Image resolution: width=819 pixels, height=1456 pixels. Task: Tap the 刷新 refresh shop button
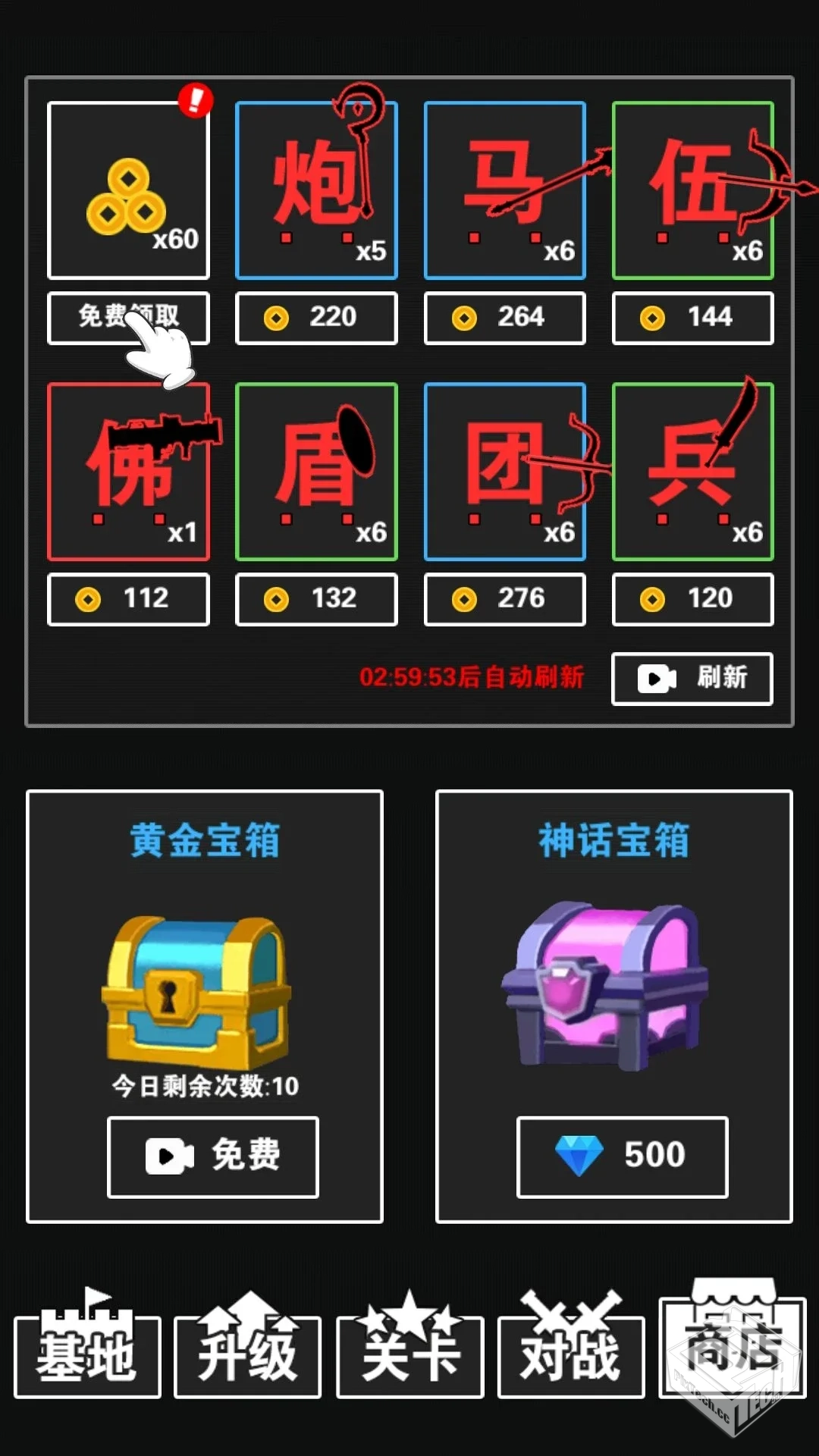691,679
